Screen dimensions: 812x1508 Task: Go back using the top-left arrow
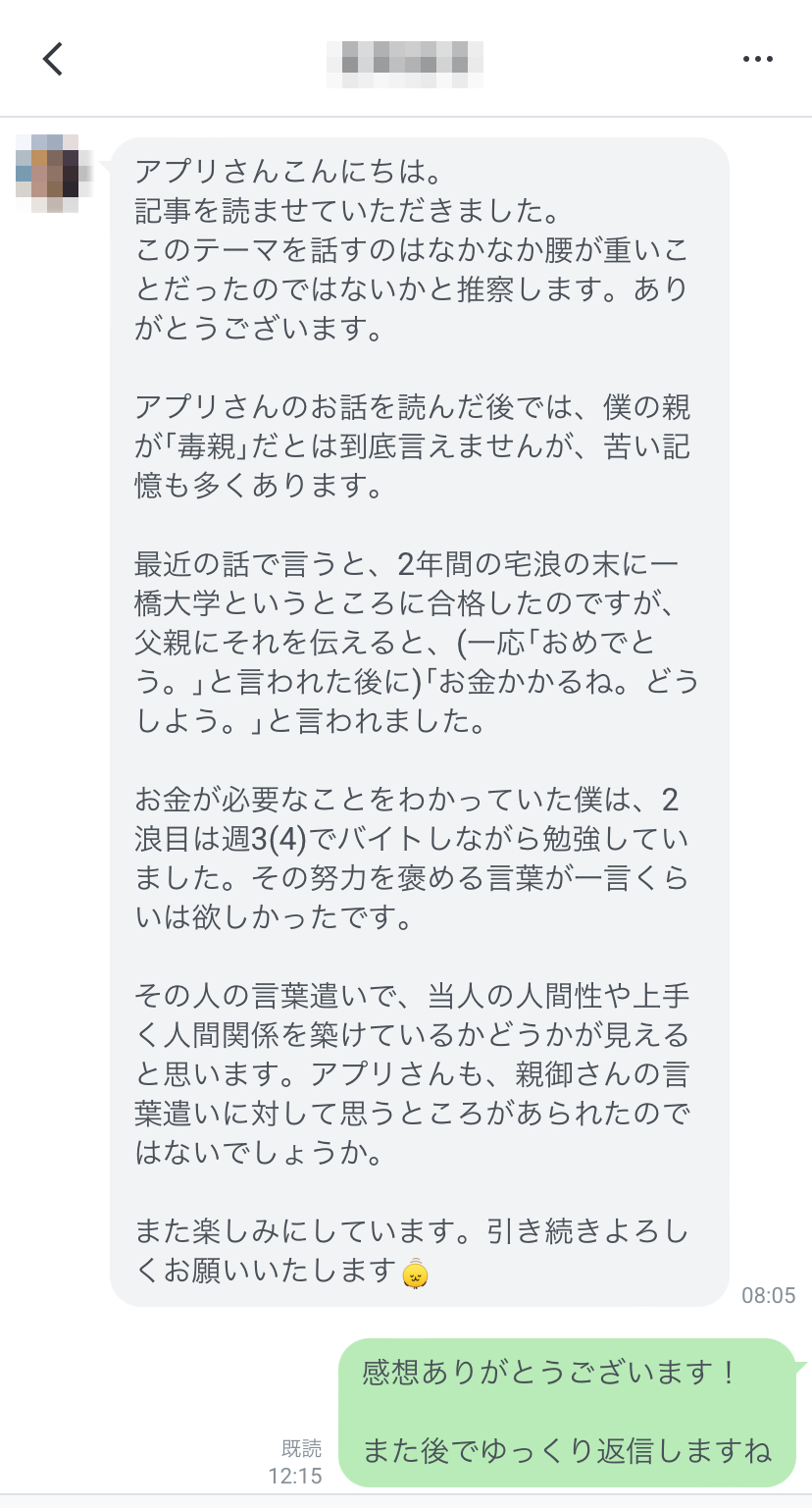53,59
